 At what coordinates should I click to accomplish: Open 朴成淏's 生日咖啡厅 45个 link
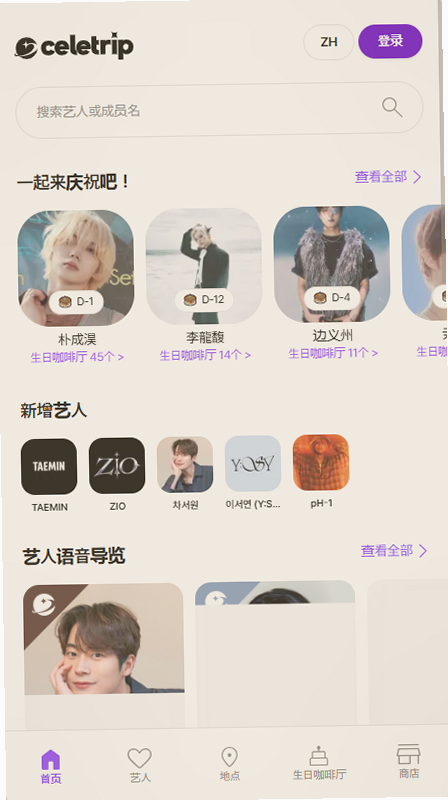(x=77, y=357)
